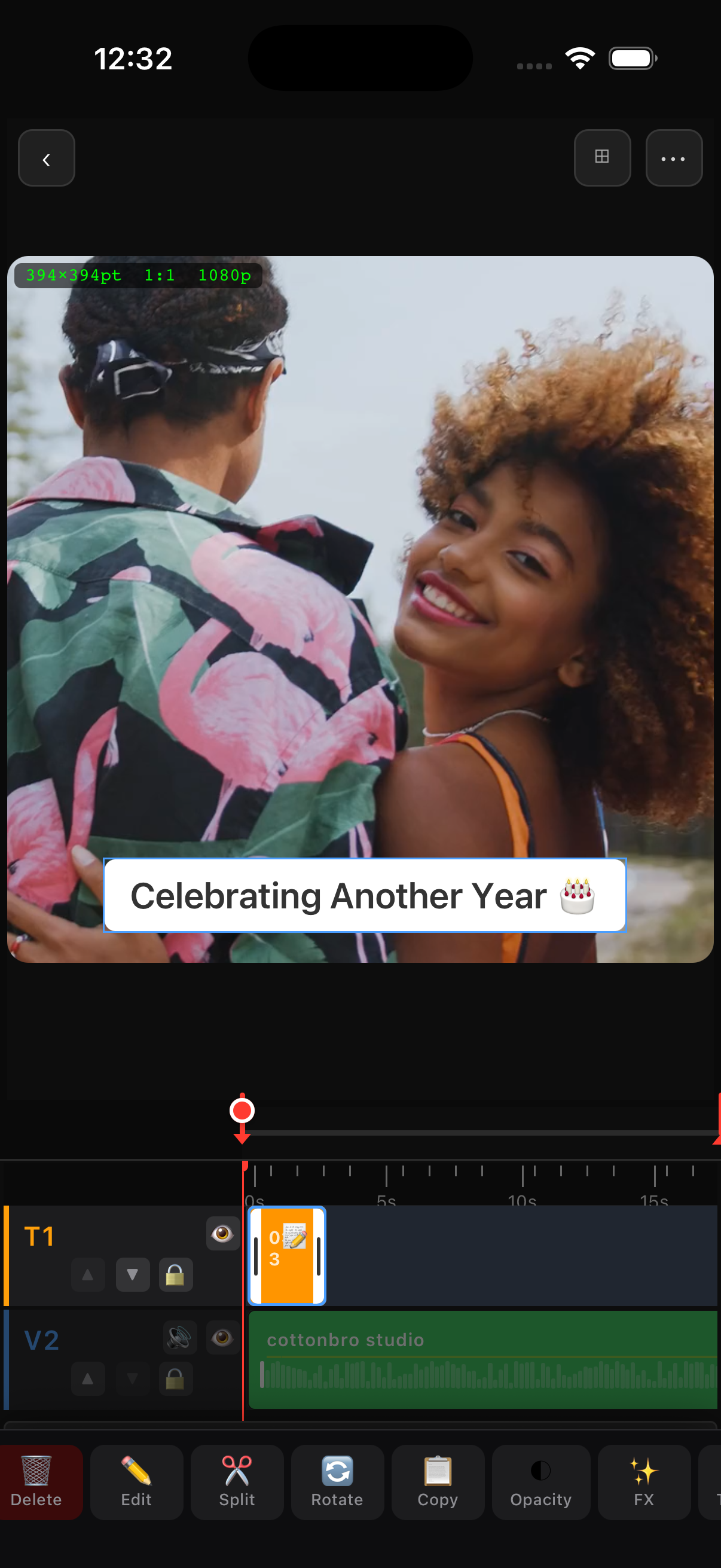The image size is (721, 1568).
Task: Adjust the clip's Opacity
Action: [540, 1481]
